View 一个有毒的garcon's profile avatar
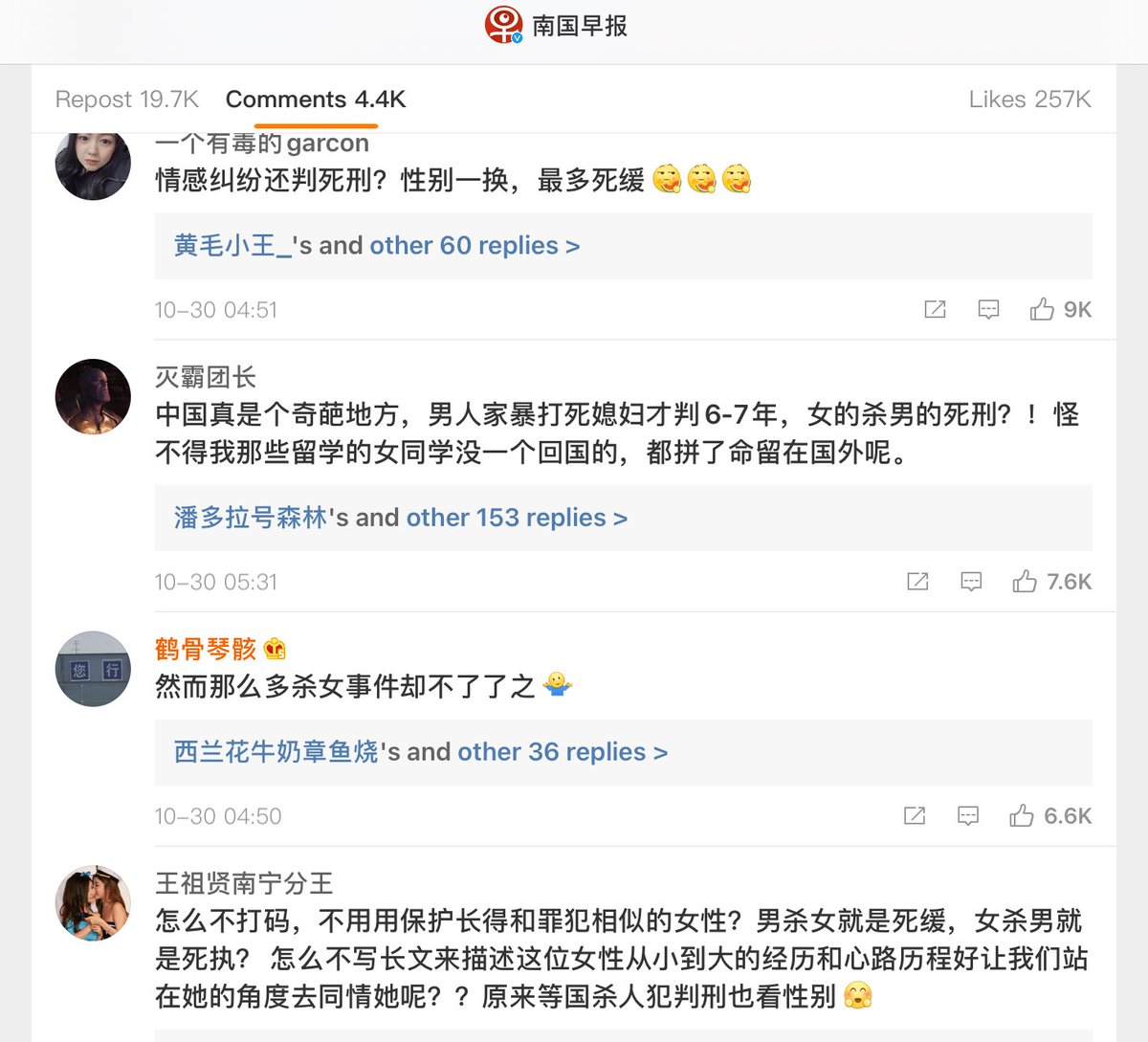The image size is (1148, 1042). click(x=93, y=165)
